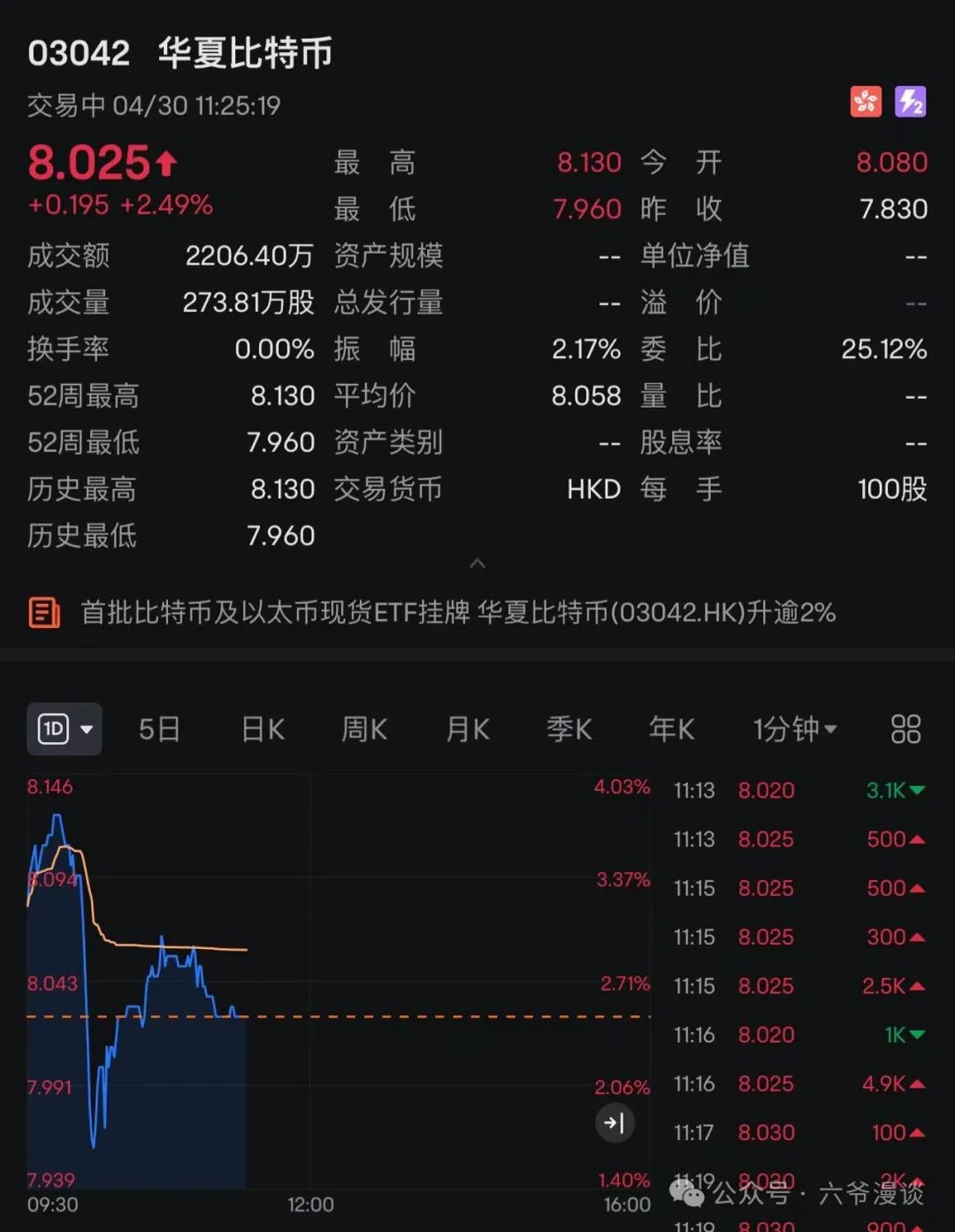View the 季K chart

(x=569, y=730)
